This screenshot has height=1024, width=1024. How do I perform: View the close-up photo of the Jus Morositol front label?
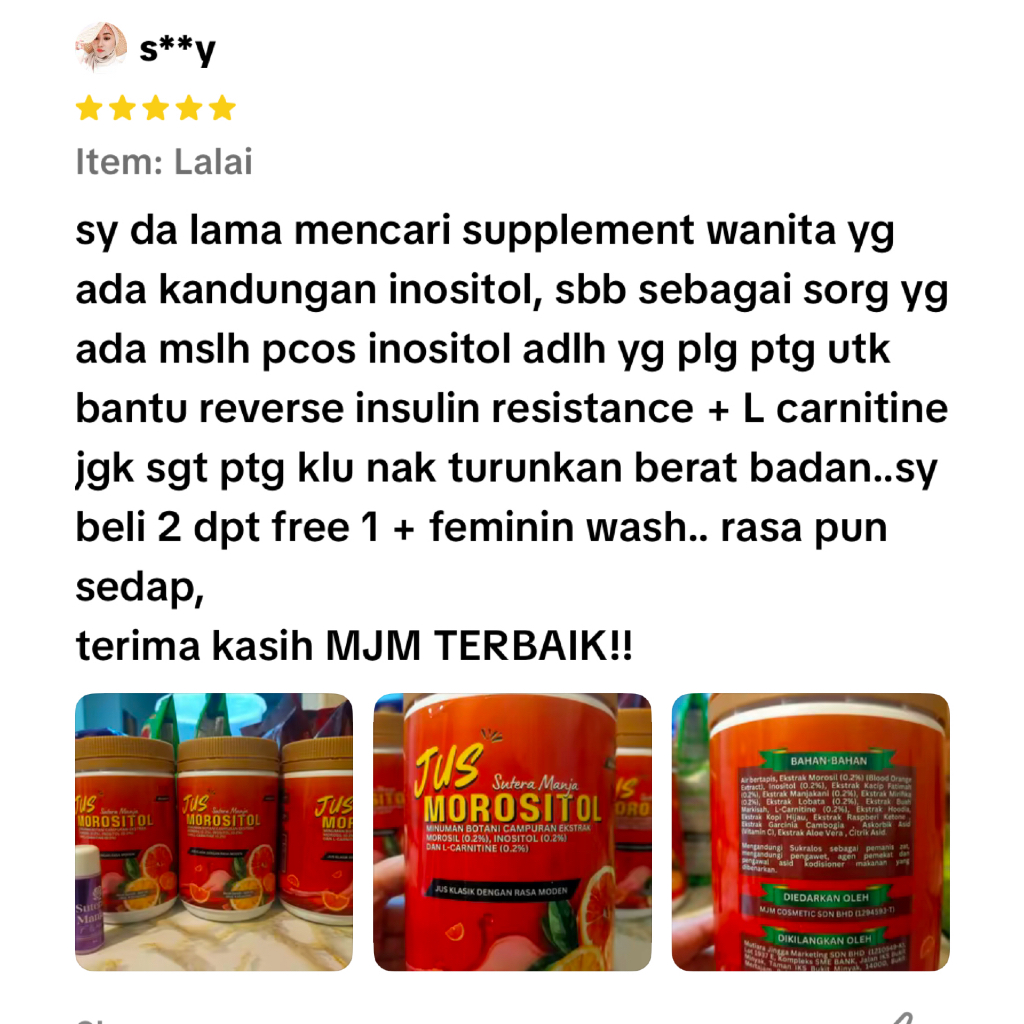click(513, 832)
